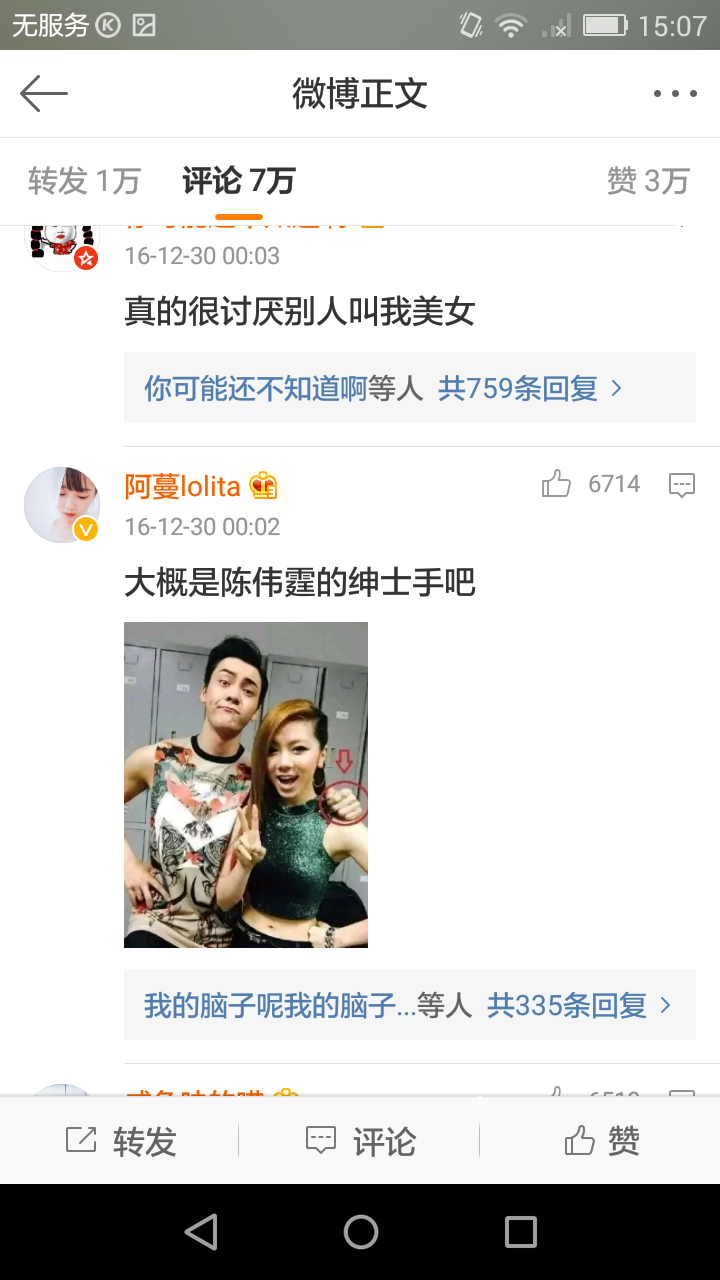Open 阿蔓lolita's username link
Screen dimensions: 720x1280
pyautogui.click(x=183, y=487)
